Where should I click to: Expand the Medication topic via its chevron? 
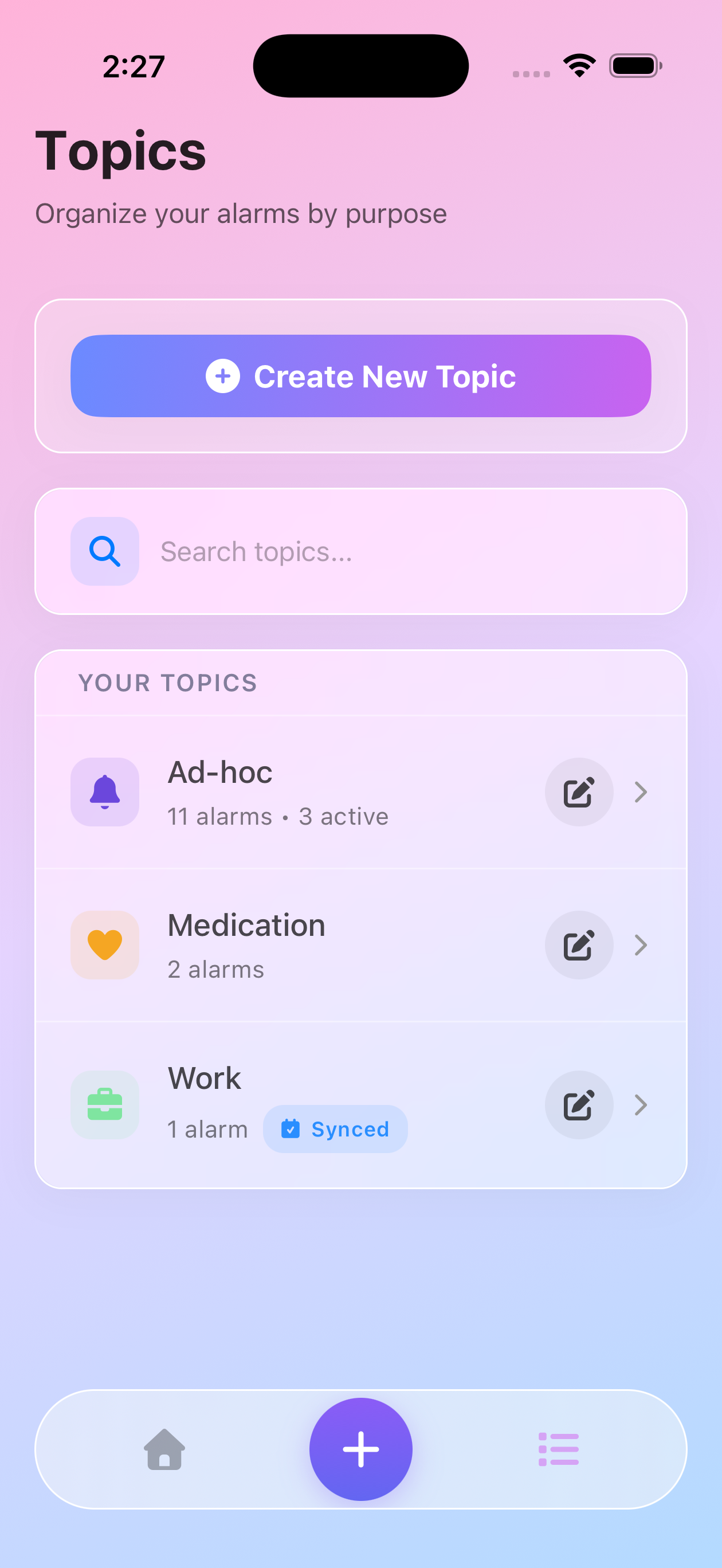click(641, 944)
